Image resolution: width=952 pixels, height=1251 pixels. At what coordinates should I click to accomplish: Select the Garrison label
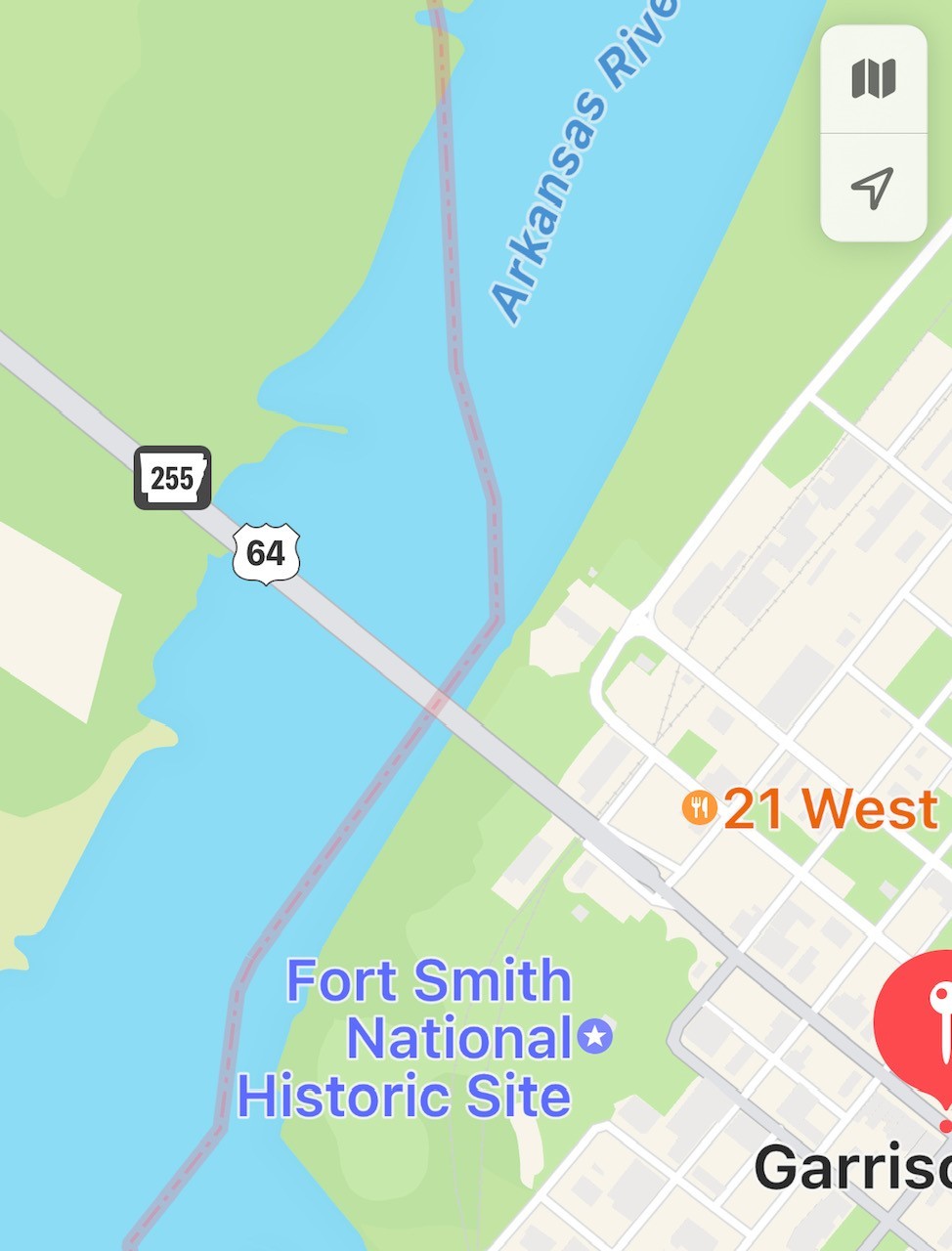855,1169
